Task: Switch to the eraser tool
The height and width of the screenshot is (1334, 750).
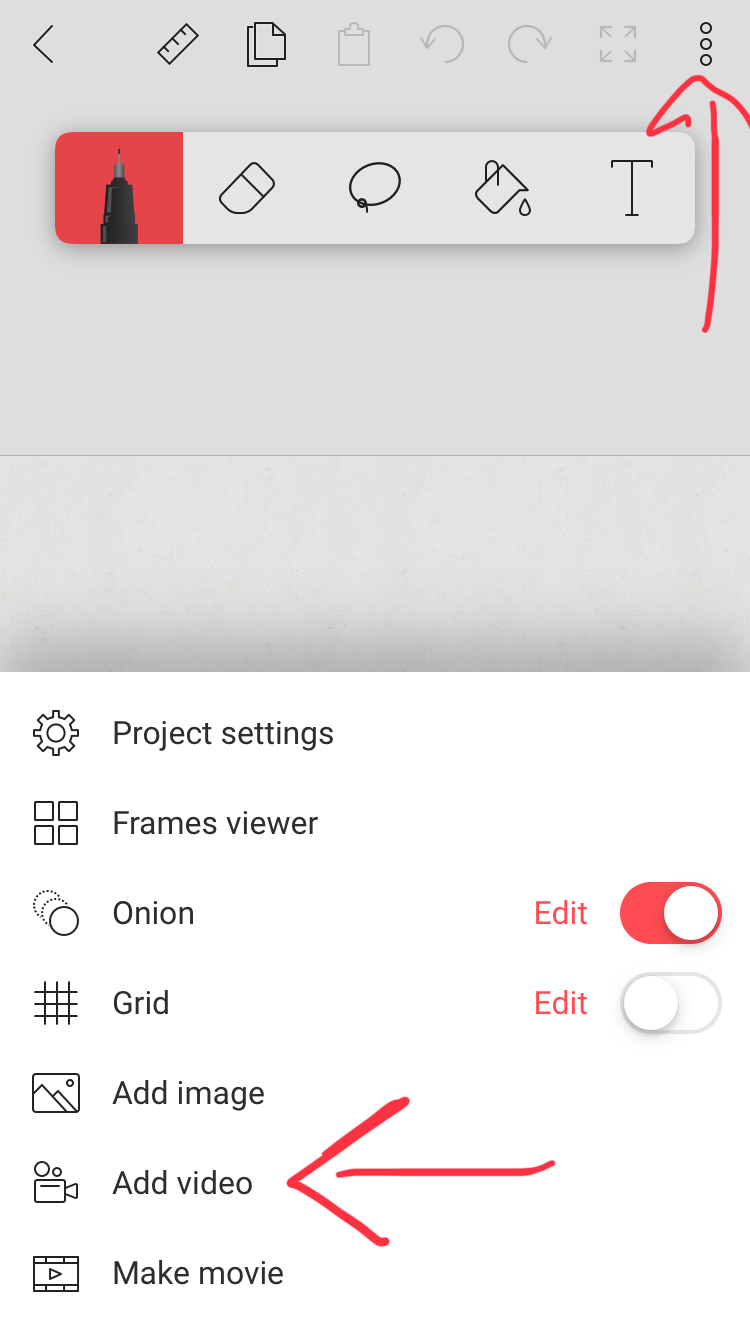Action: tap(246, 188)
